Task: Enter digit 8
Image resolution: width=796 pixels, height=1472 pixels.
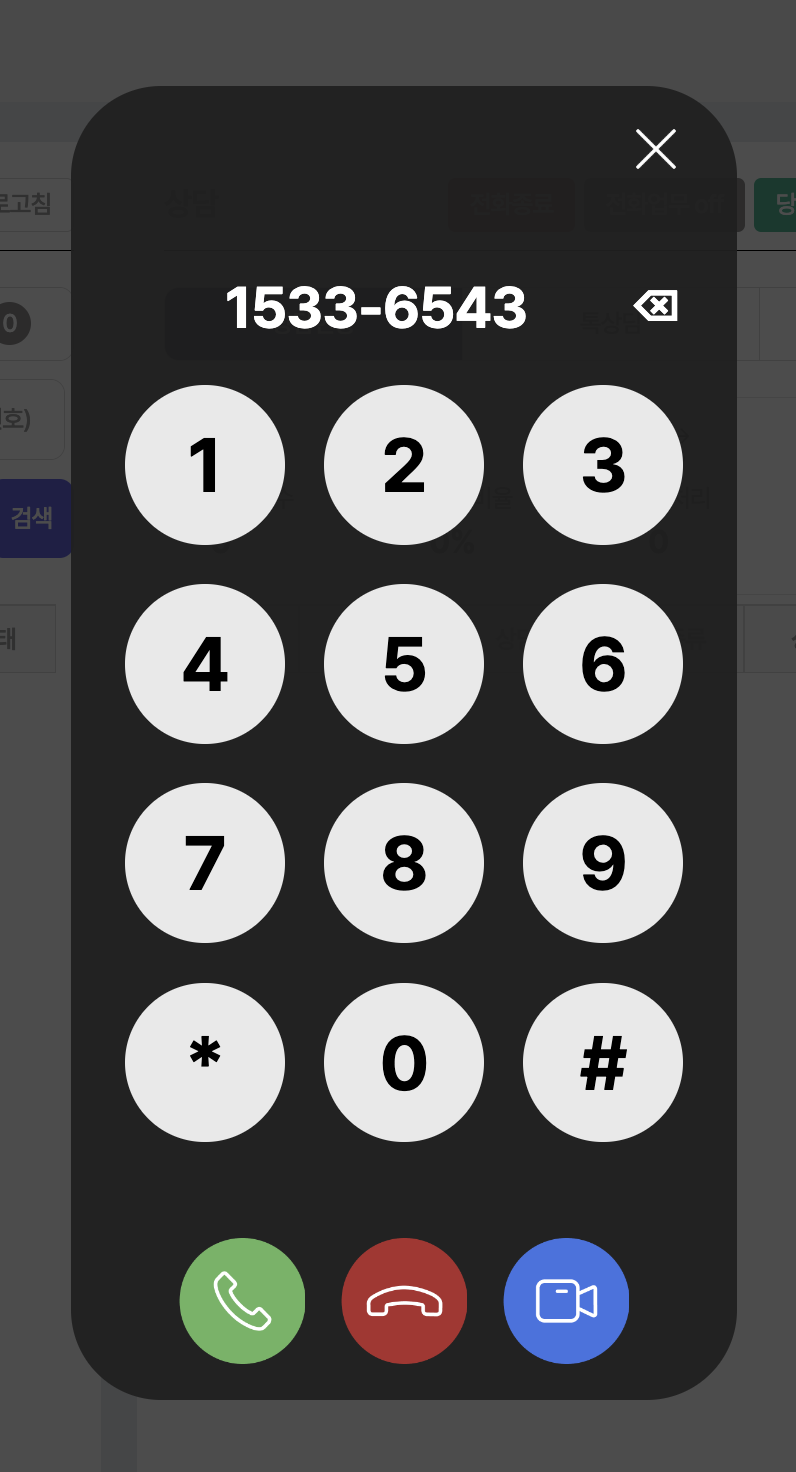Action: pos(404,863)
